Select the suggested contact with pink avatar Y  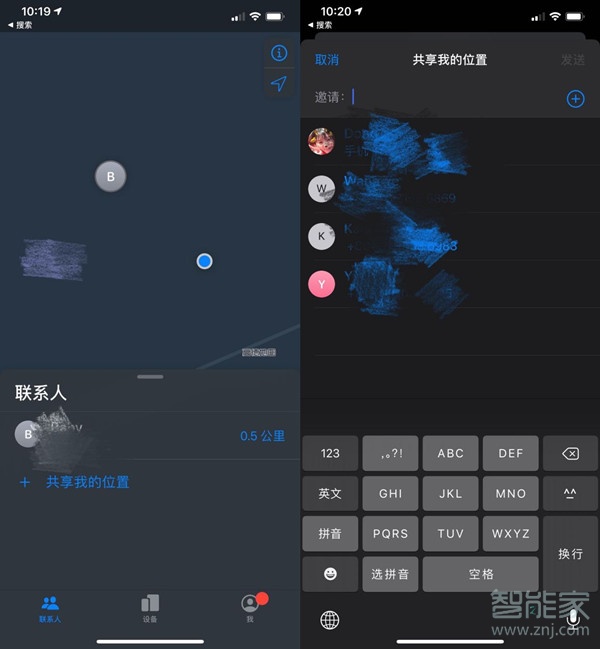[x=400, y=284]
